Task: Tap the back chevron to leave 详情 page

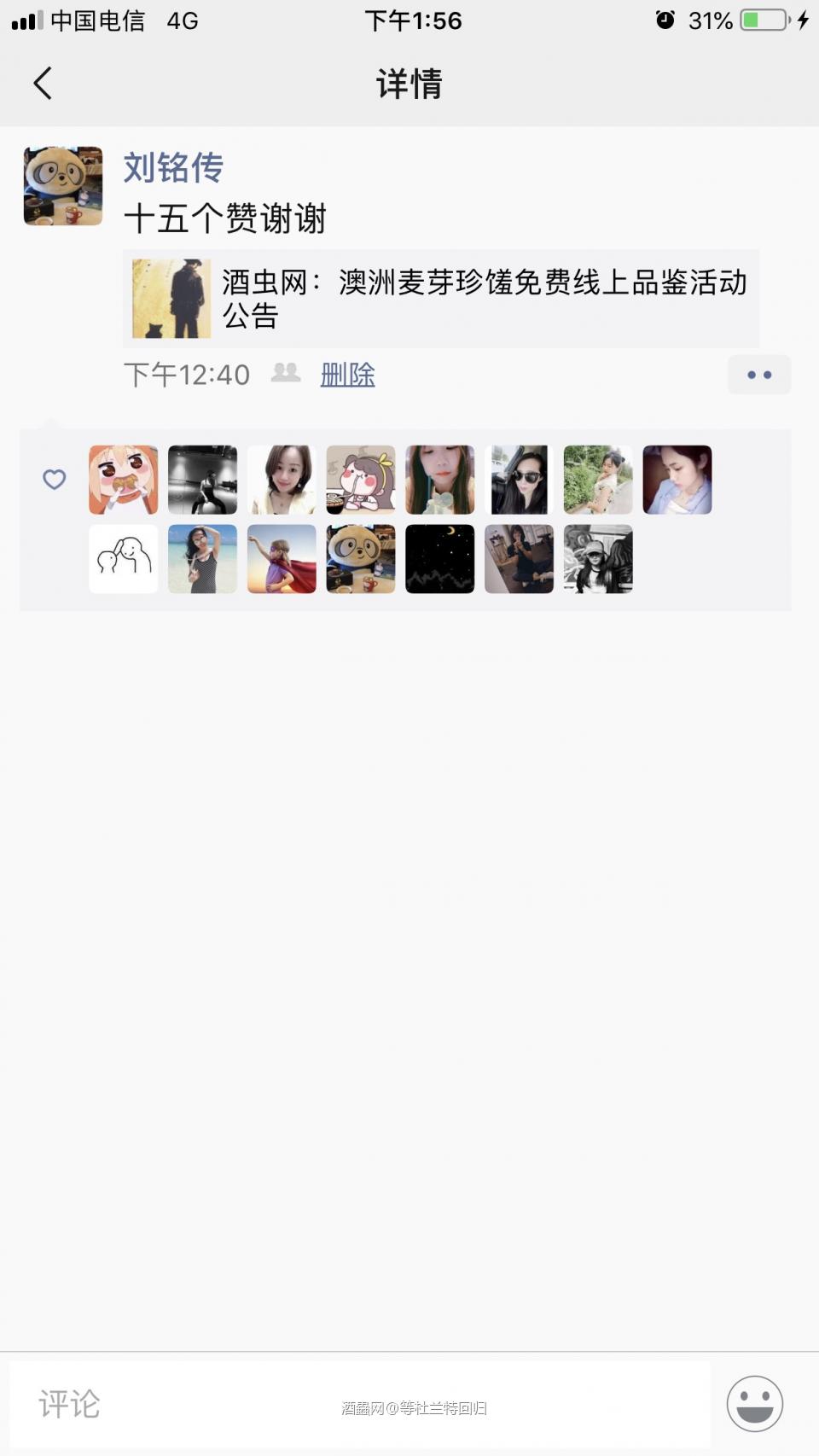Action: point(43,83)
